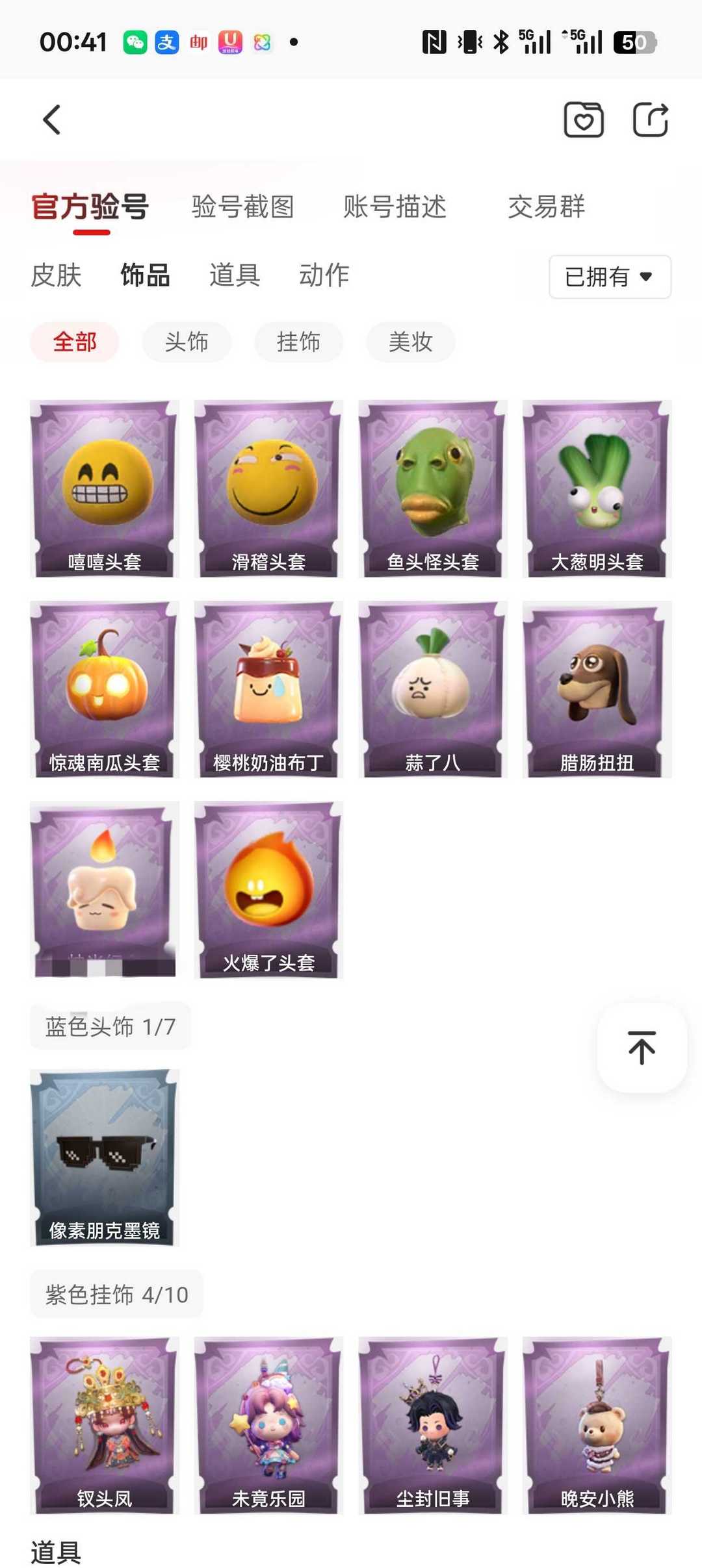Tap the 账号描述 link

click(x=395, y=207)
